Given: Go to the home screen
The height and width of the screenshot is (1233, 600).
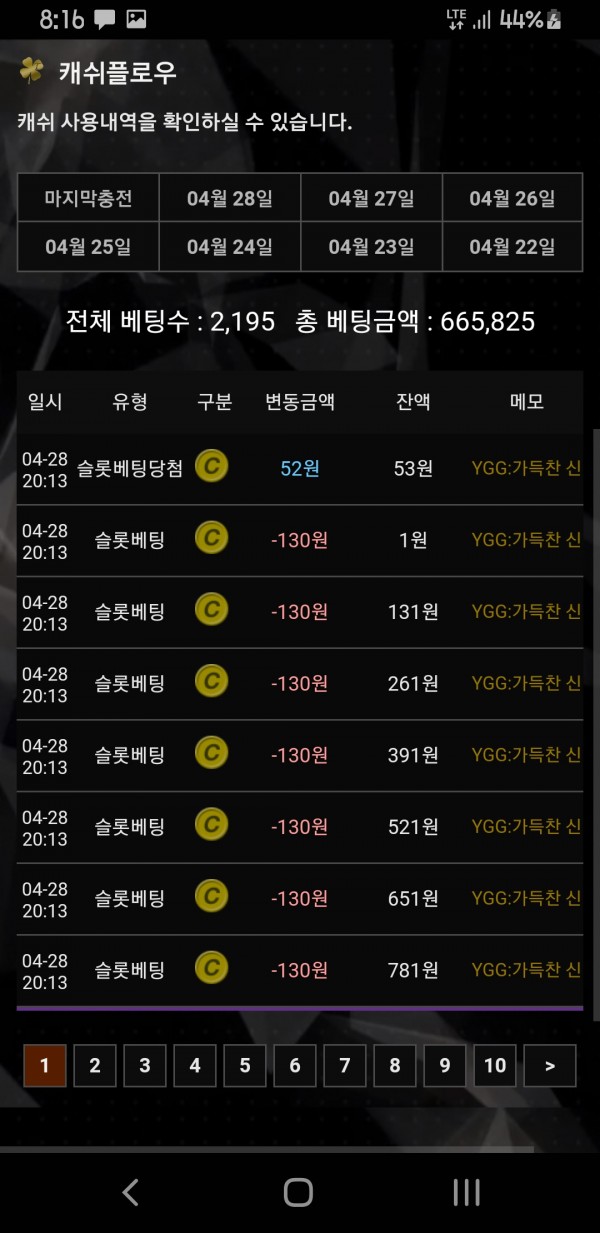Looking at the screenshot, I should (298, 1192).
